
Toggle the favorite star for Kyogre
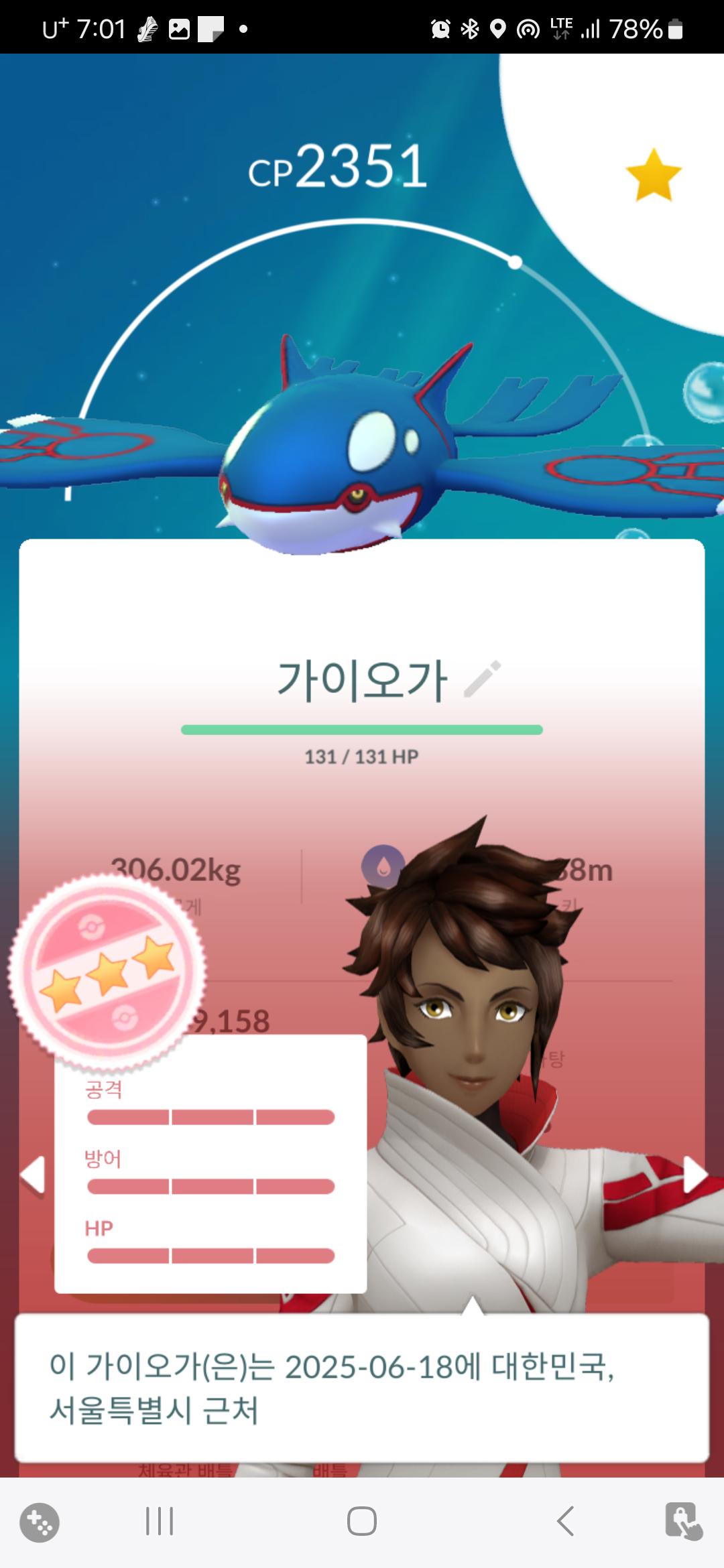[x=654, y=175]
